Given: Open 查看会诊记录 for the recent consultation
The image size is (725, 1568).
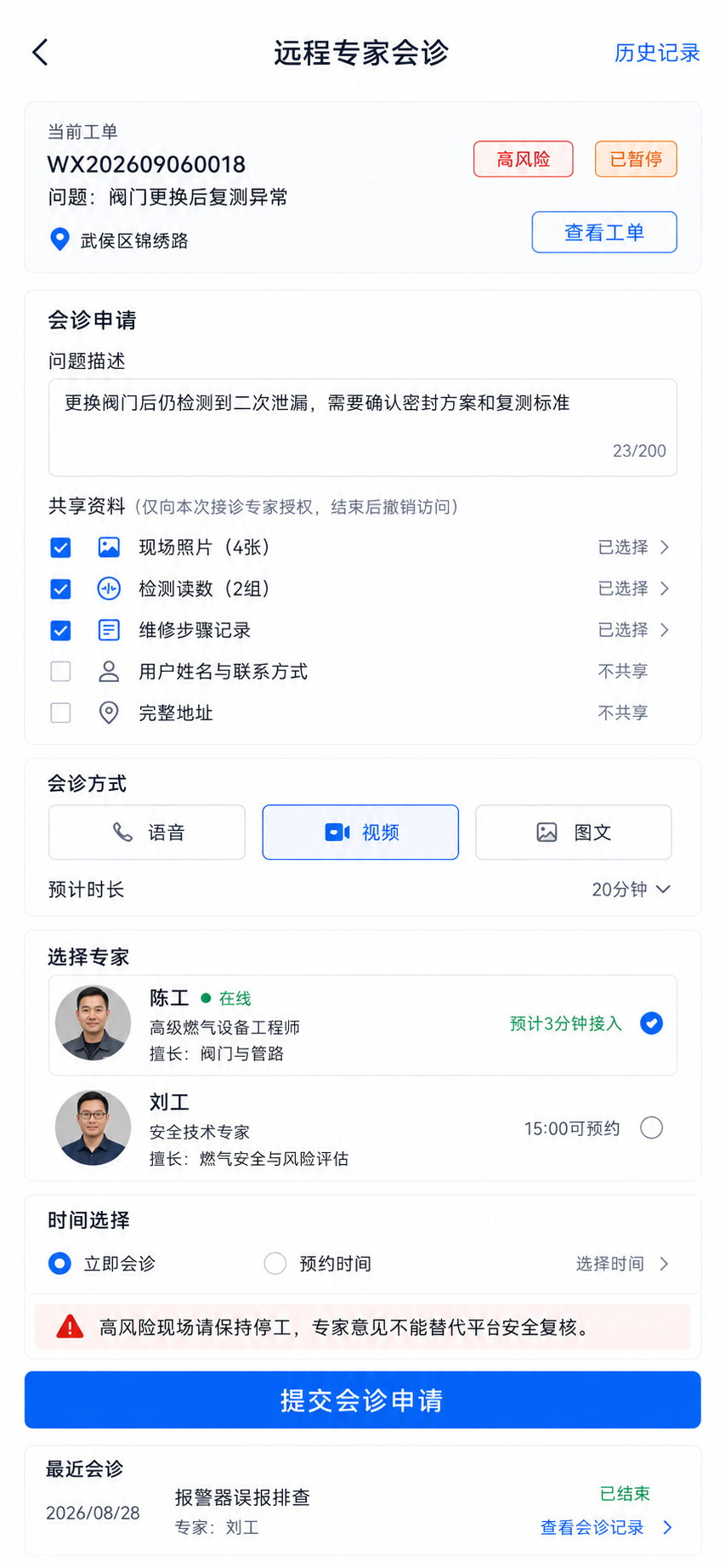Looking at the screenshot, I should click(x=606, y=1527).
